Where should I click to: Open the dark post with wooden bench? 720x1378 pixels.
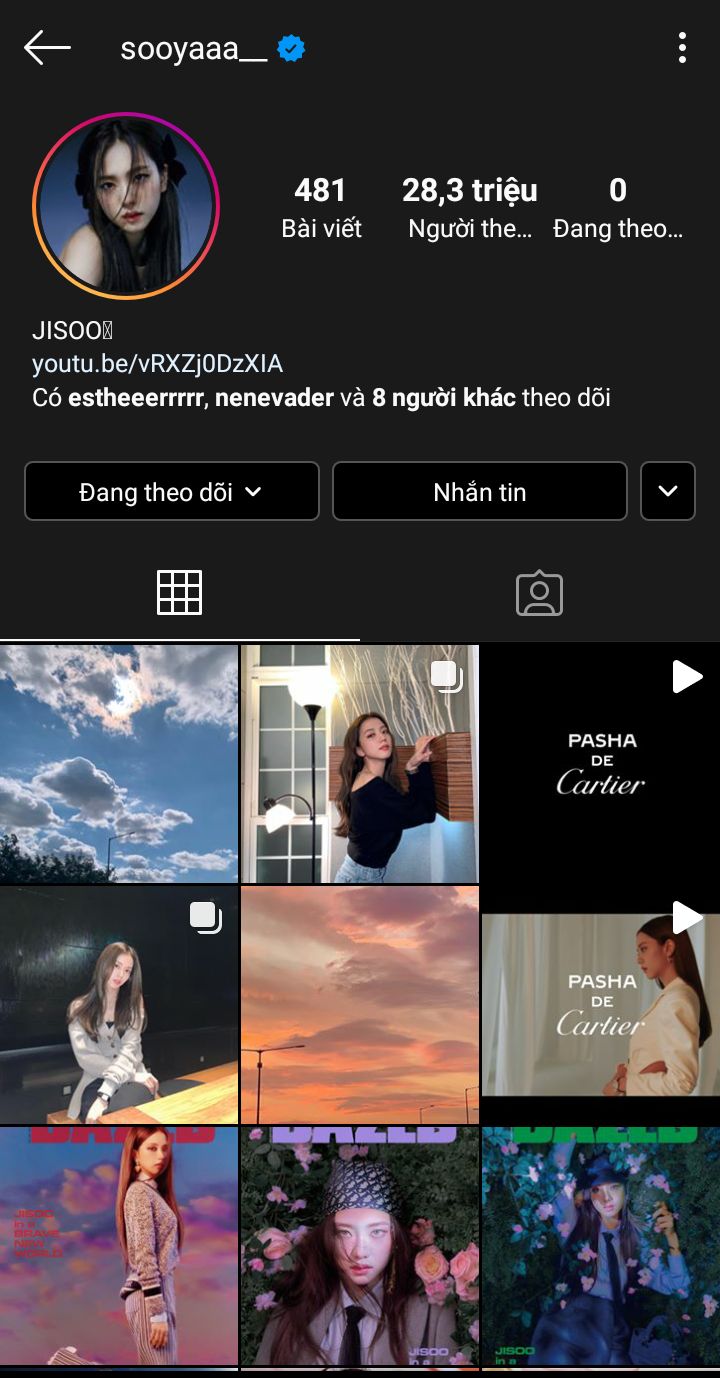pos(119,1005)
